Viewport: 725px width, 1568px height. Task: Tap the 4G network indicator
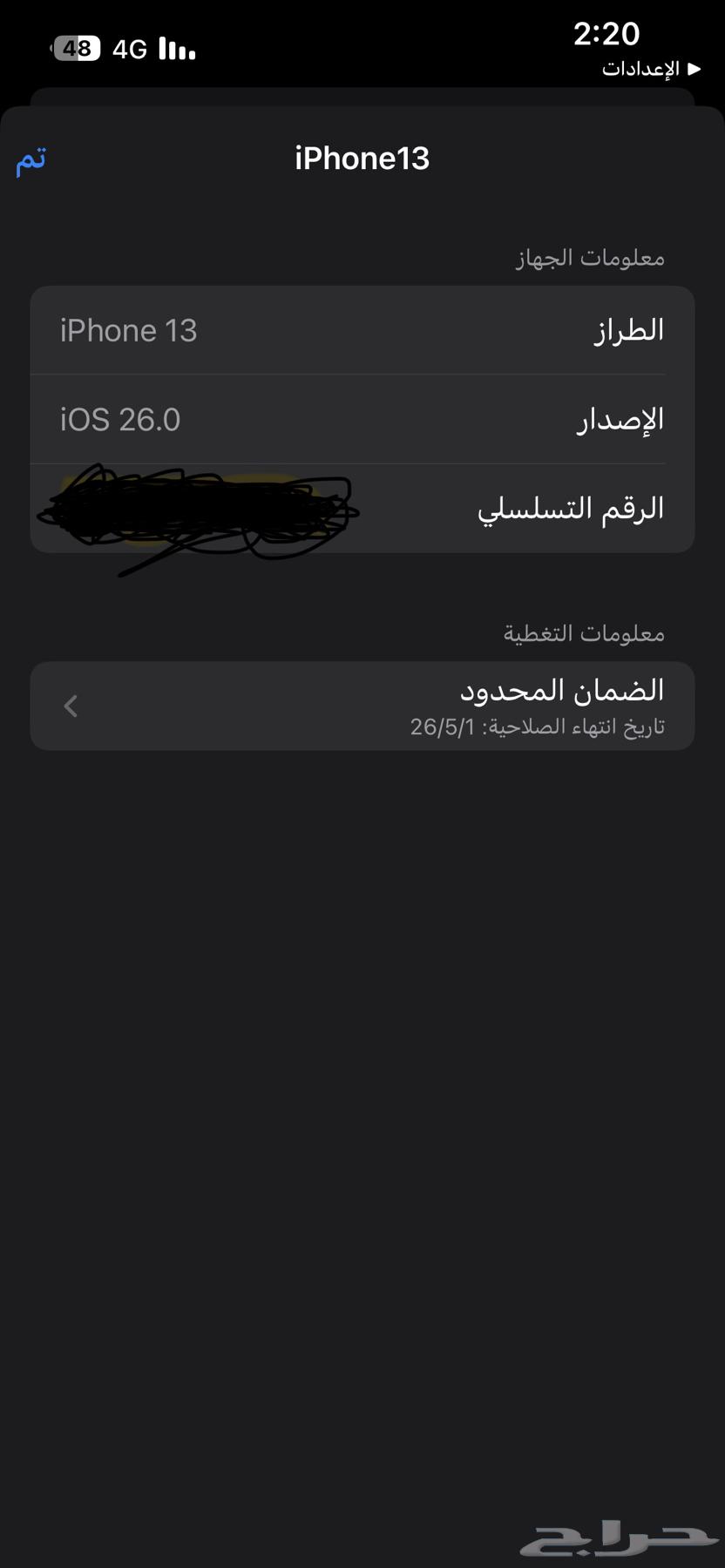pos(129,48)
